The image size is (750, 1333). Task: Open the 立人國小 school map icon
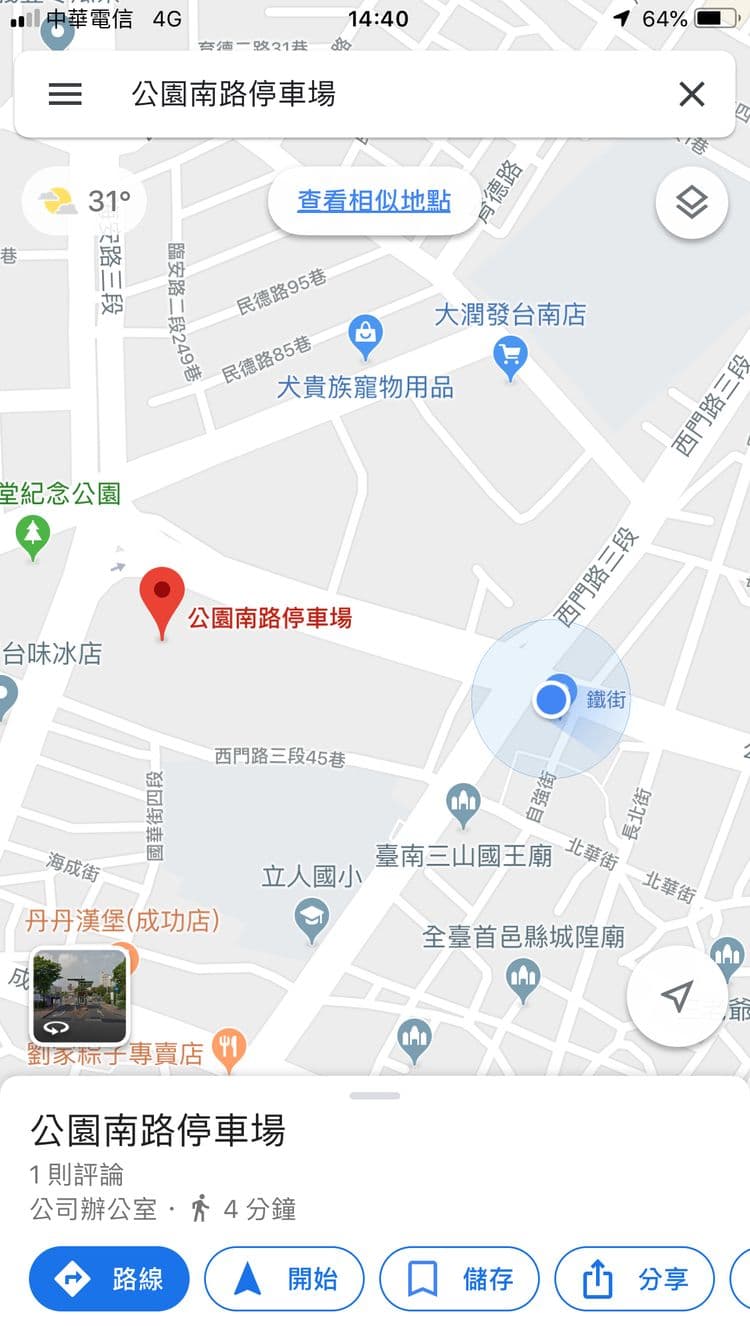click(x=310, y=913)
